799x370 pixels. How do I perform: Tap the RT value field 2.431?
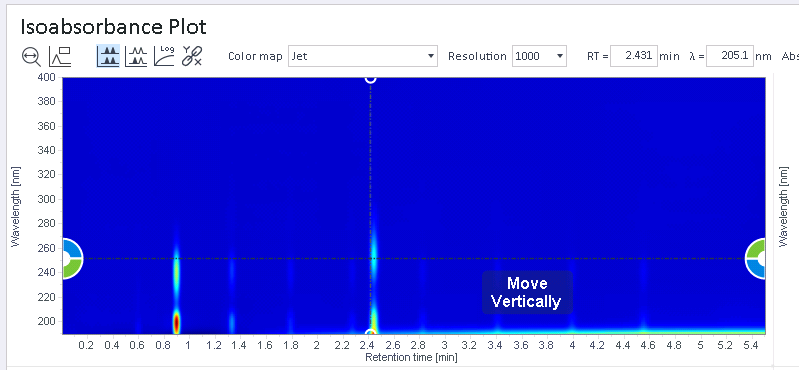(x=634, y=56)
